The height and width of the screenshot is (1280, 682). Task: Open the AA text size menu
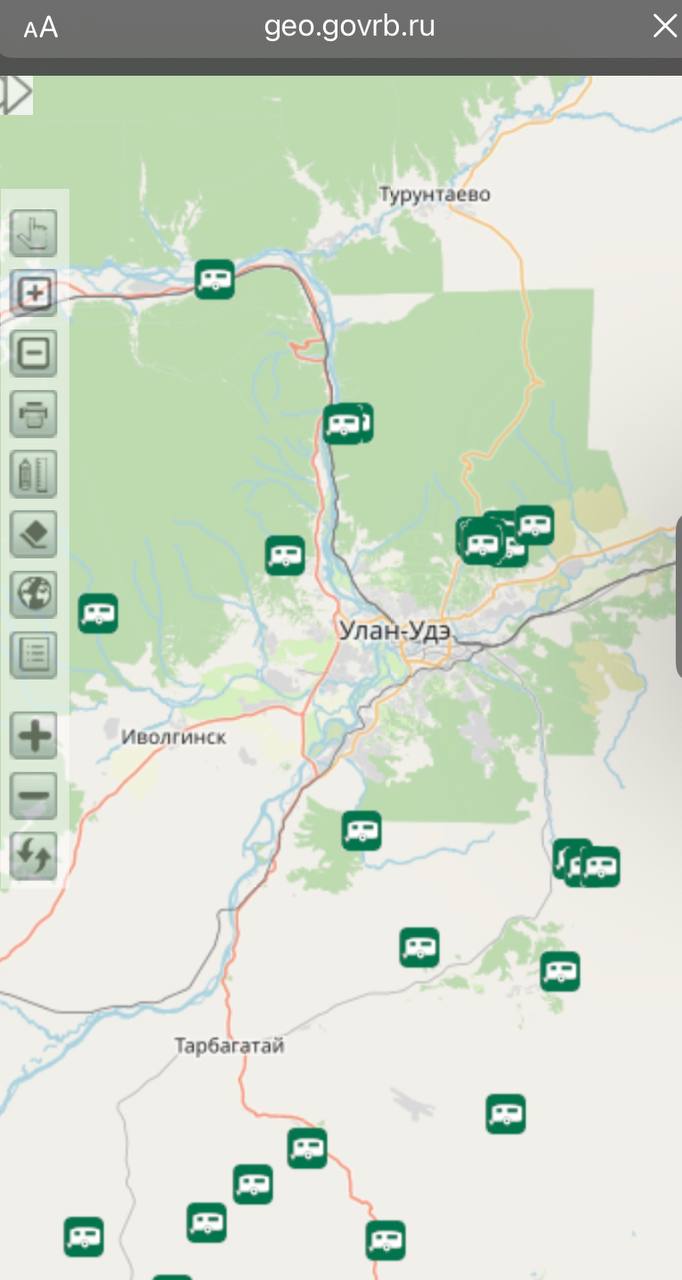[41, 28]
